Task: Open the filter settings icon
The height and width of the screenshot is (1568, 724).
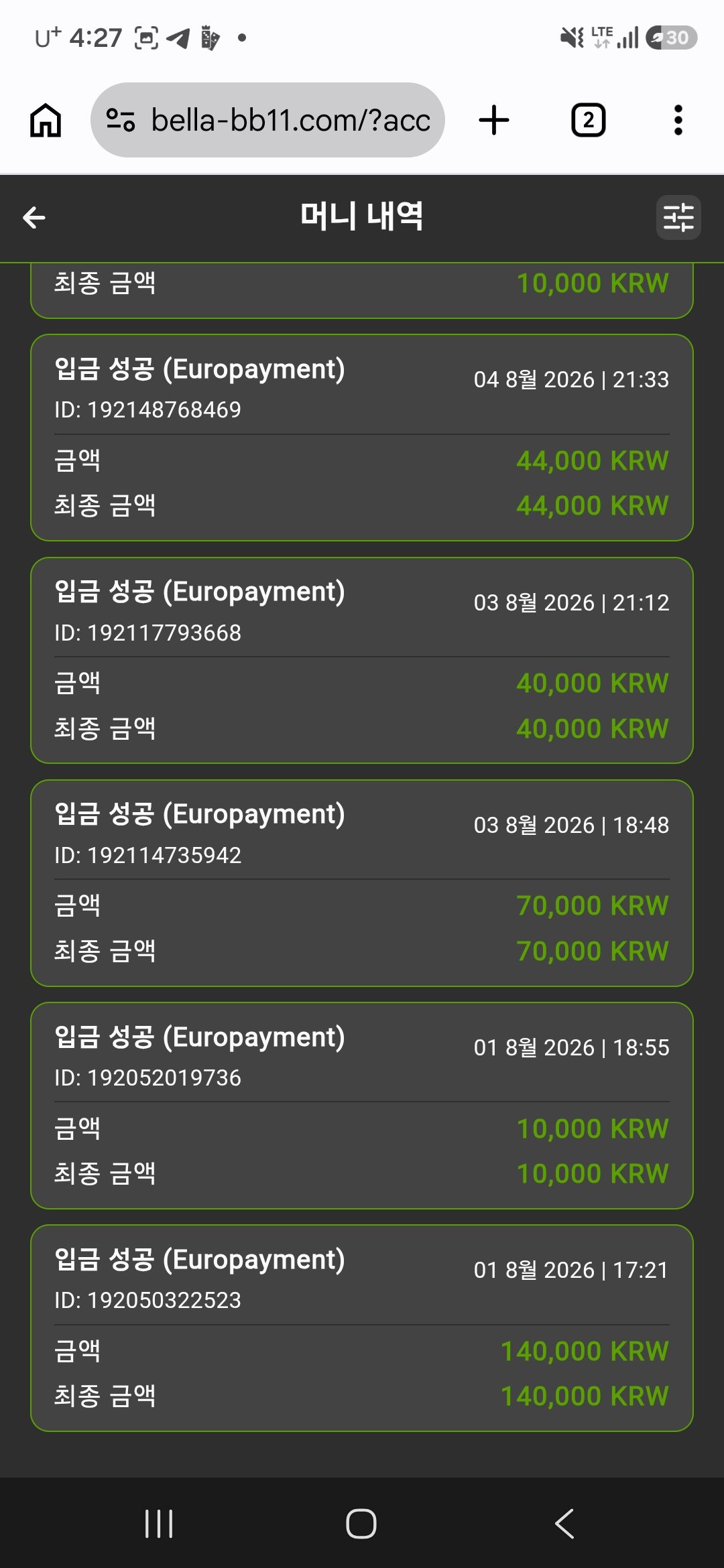Action: coord(678,217)
